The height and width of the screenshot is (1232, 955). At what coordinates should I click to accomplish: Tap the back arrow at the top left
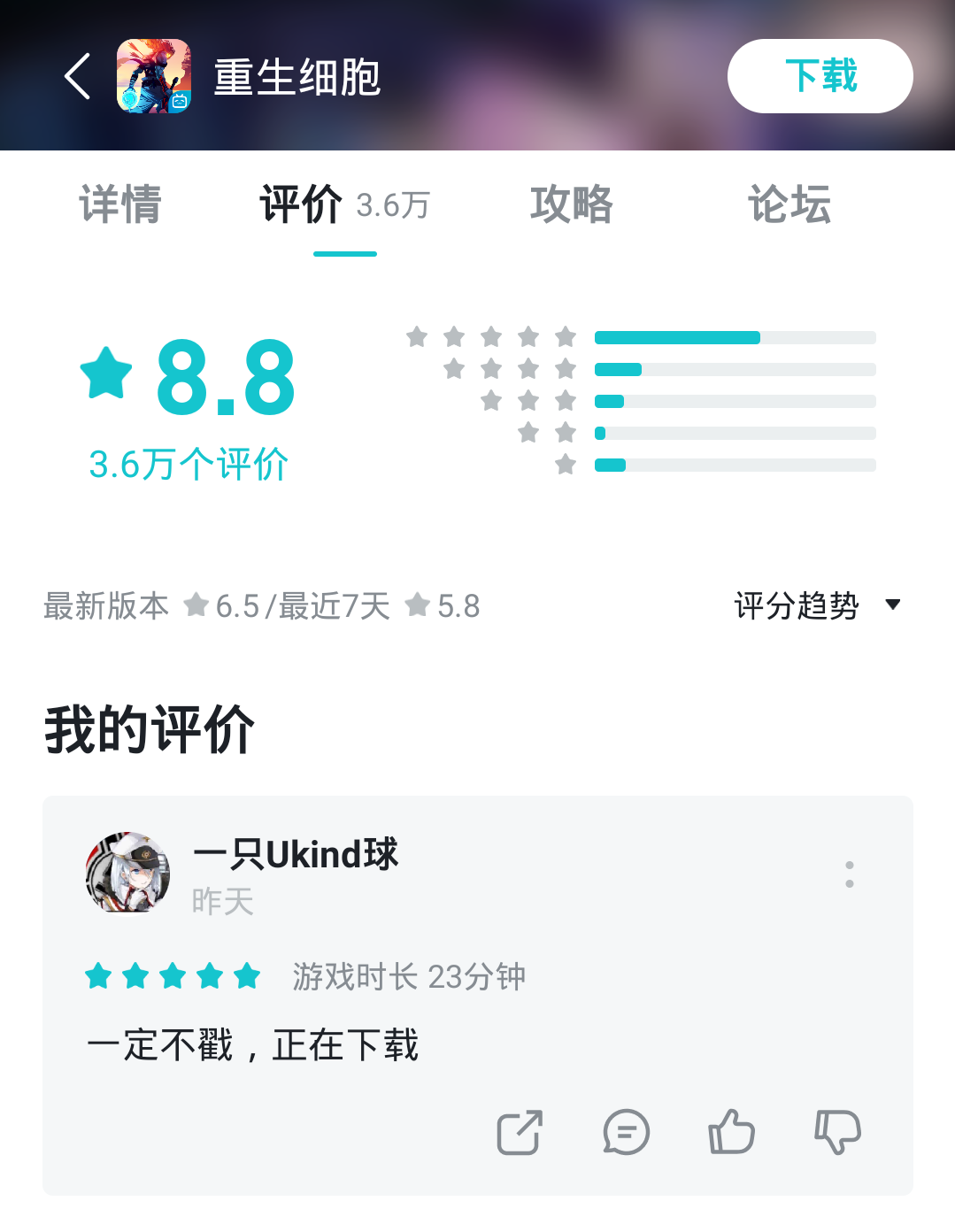click(x=78, y=76)
